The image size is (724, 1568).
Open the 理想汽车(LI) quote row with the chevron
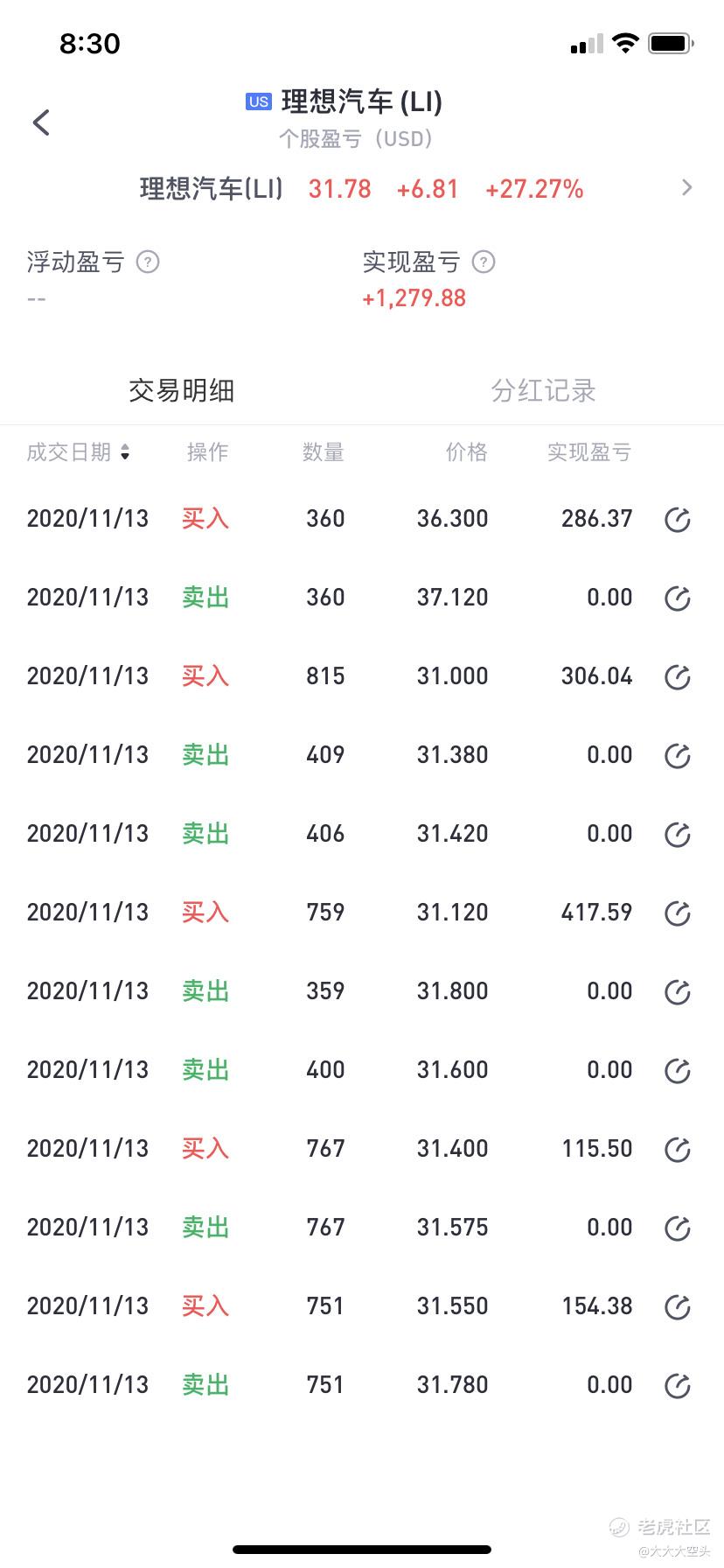(362, 188)
